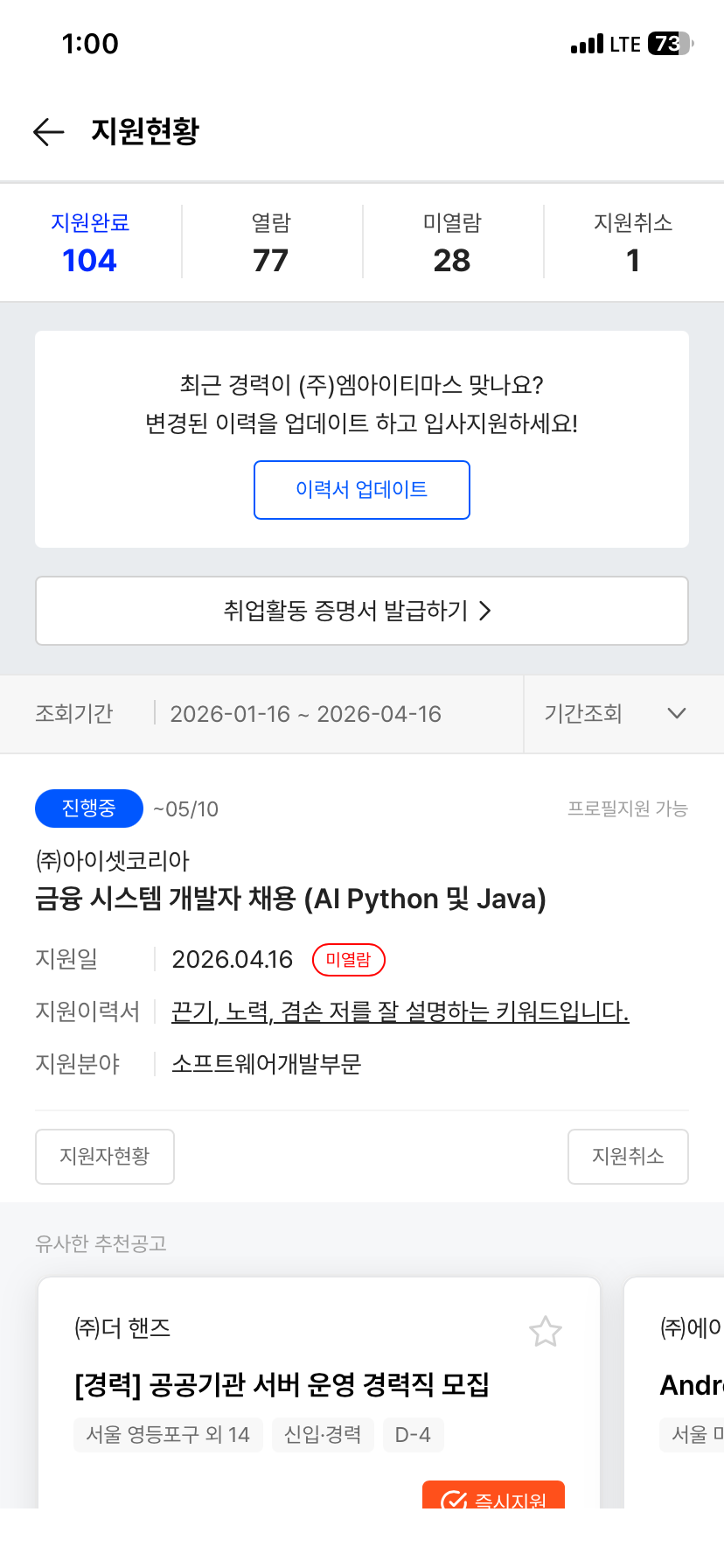Cancel the application with the 지원취소 button
This screenshot has width=724, height=1568.
pyautogui.click(x=628, y=1157)
